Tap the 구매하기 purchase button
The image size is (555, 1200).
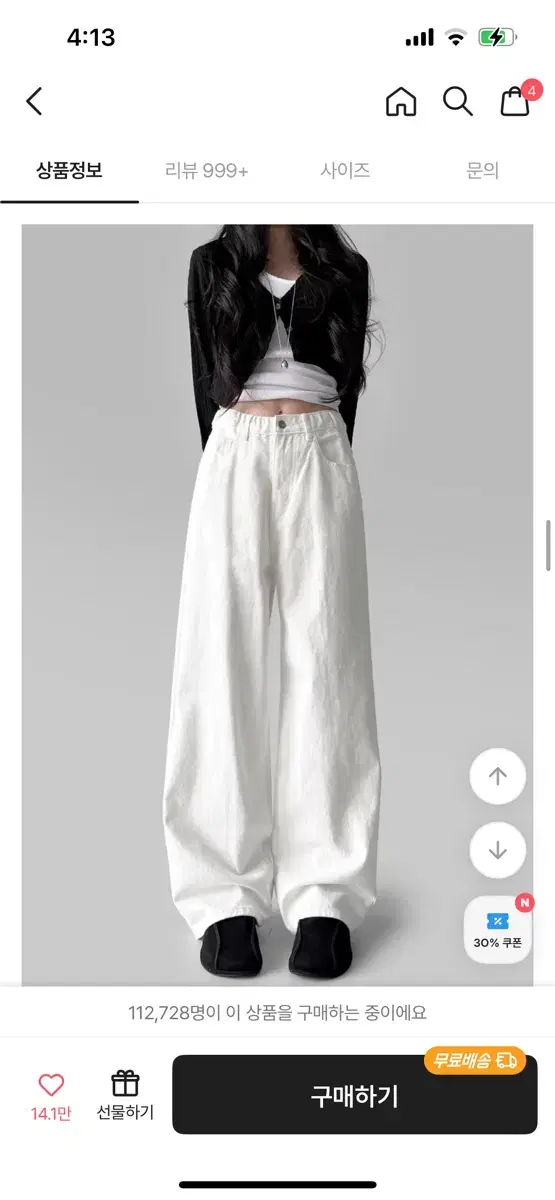coord(355,1095)
